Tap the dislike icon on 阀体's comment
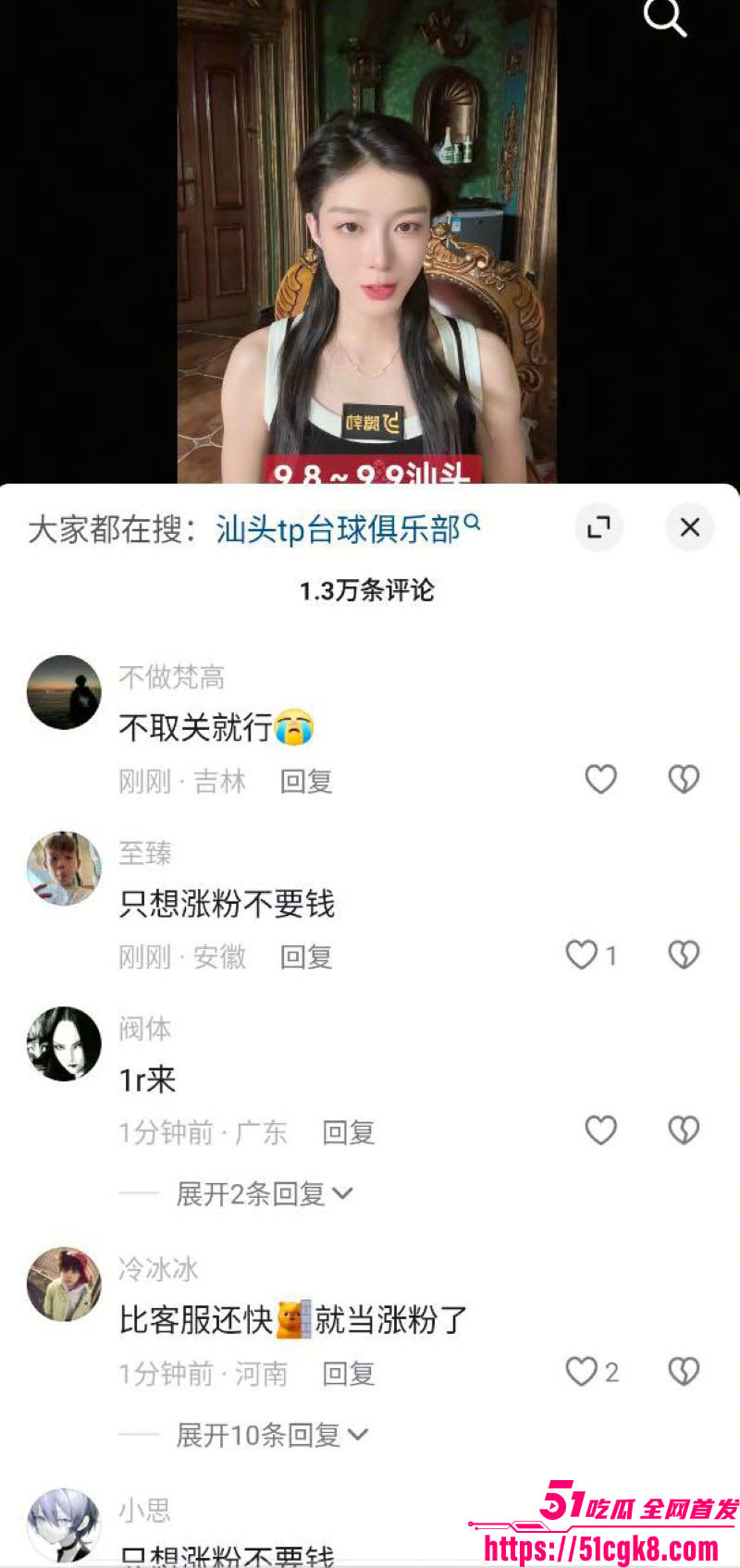This screenshot has width=740, height=1568. [682, 1130]
